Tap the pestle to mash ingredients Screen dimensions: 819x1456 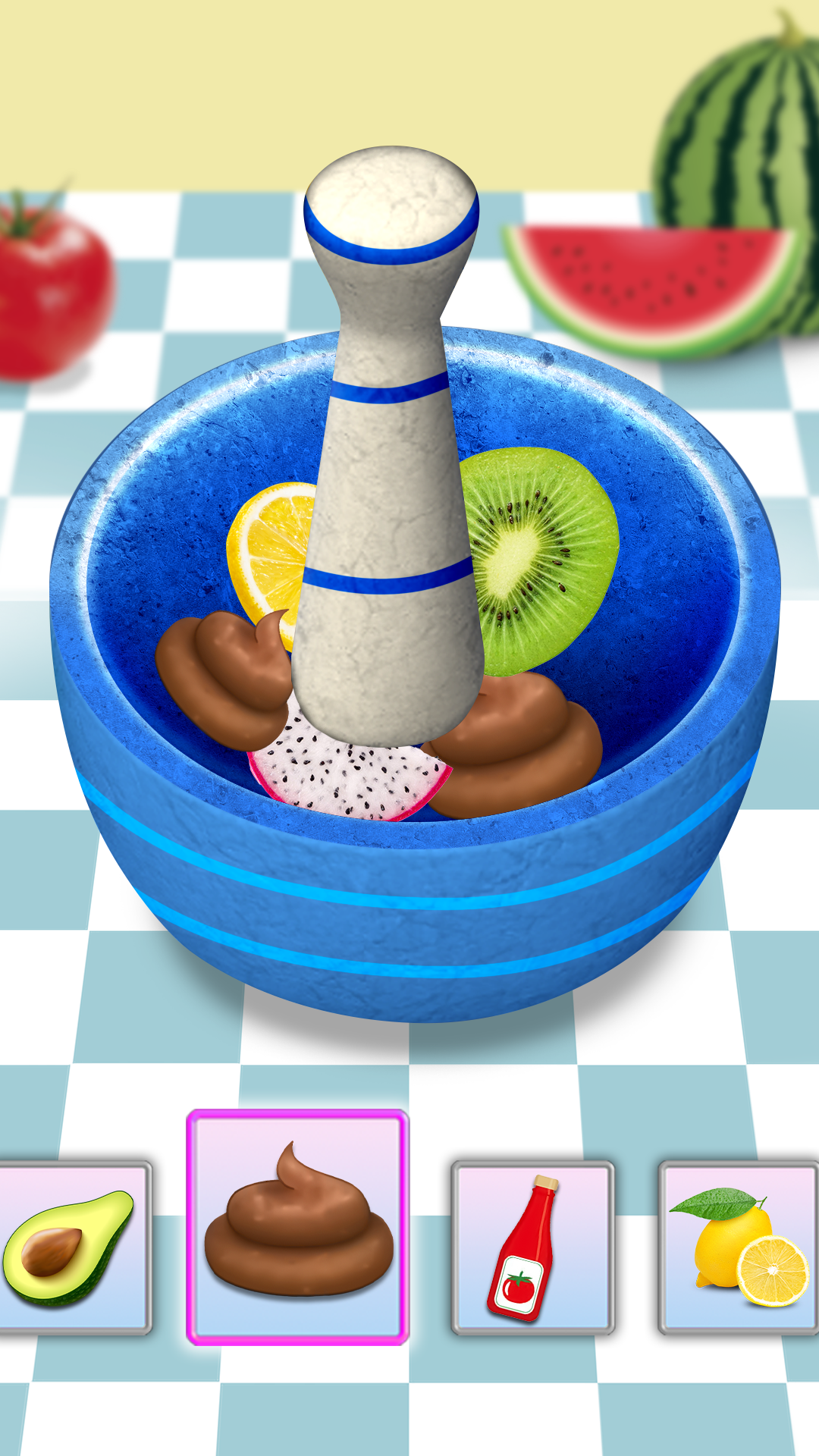click(389, 447)
